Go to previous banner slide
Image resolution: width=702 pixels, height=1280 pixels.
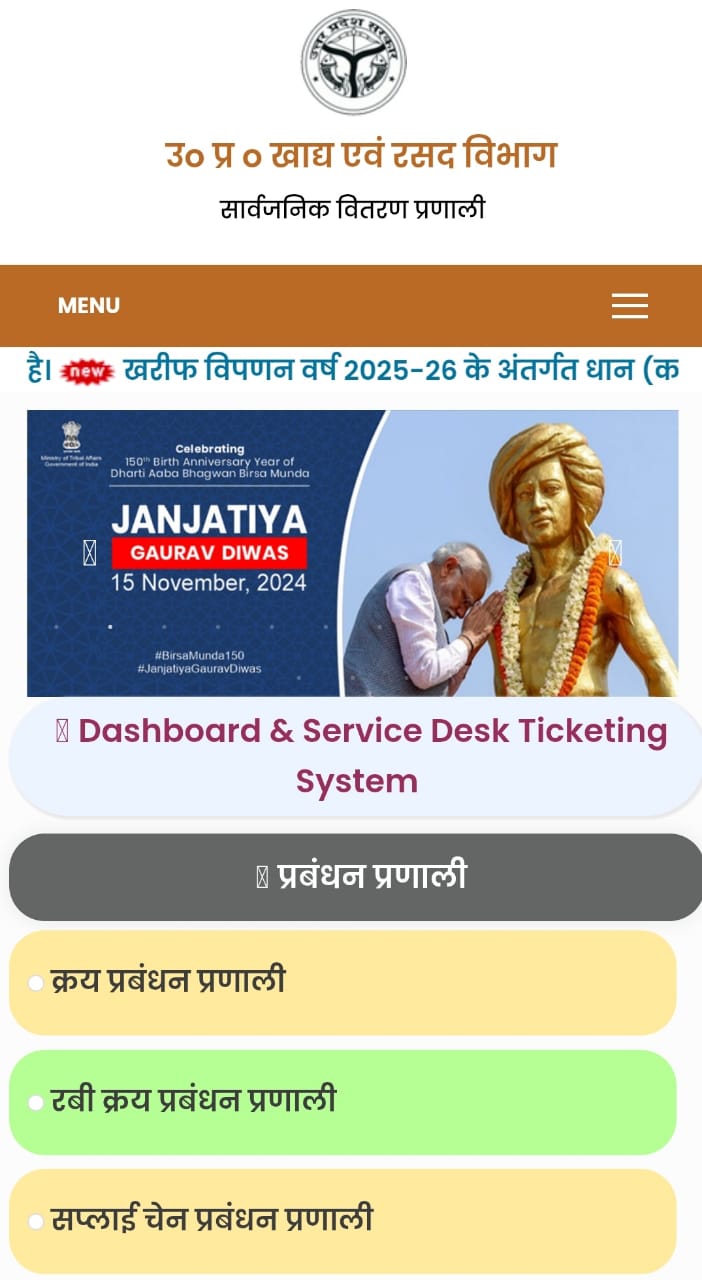click(x=90, y=552)
